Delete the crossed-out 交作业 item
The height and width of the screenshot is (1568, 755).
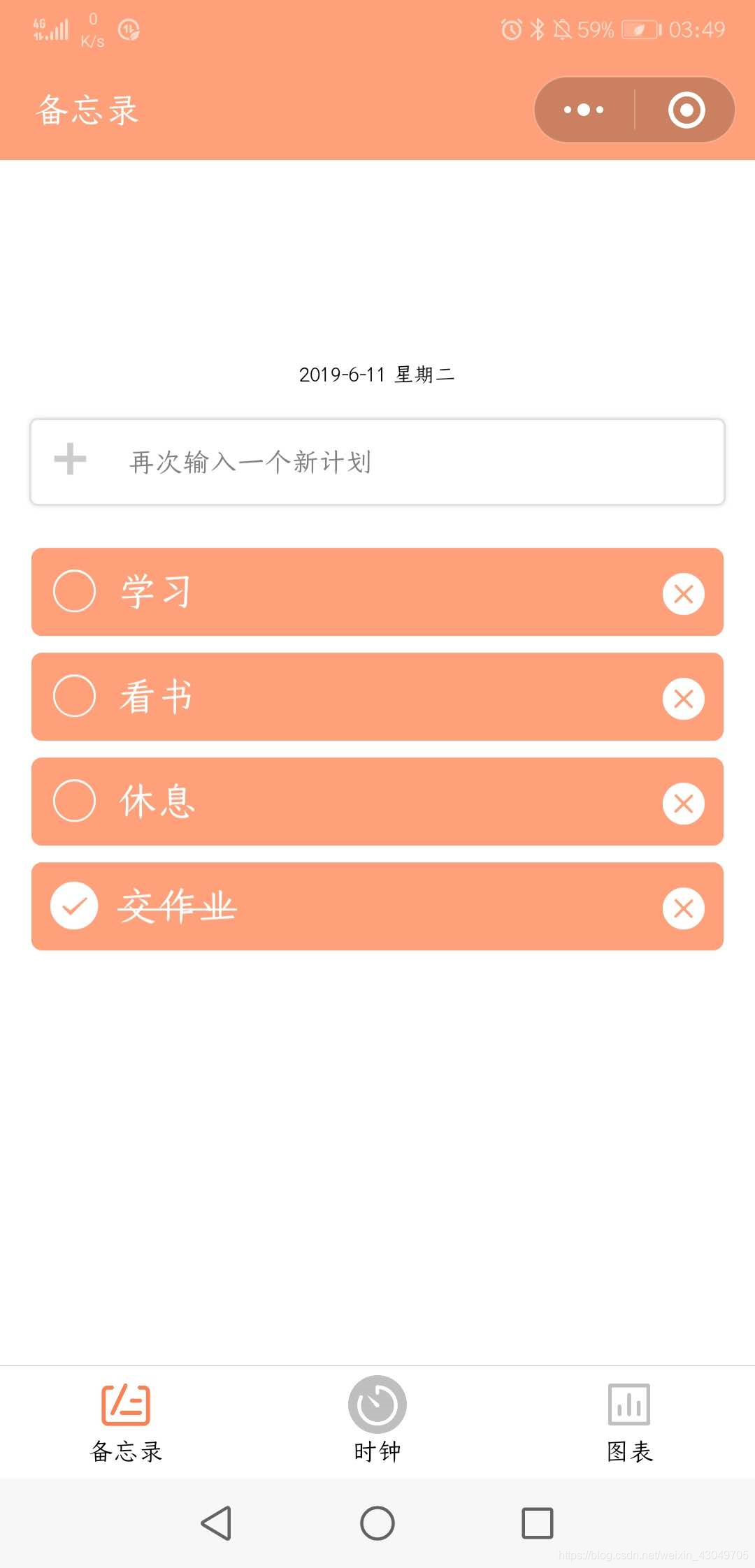683,908
